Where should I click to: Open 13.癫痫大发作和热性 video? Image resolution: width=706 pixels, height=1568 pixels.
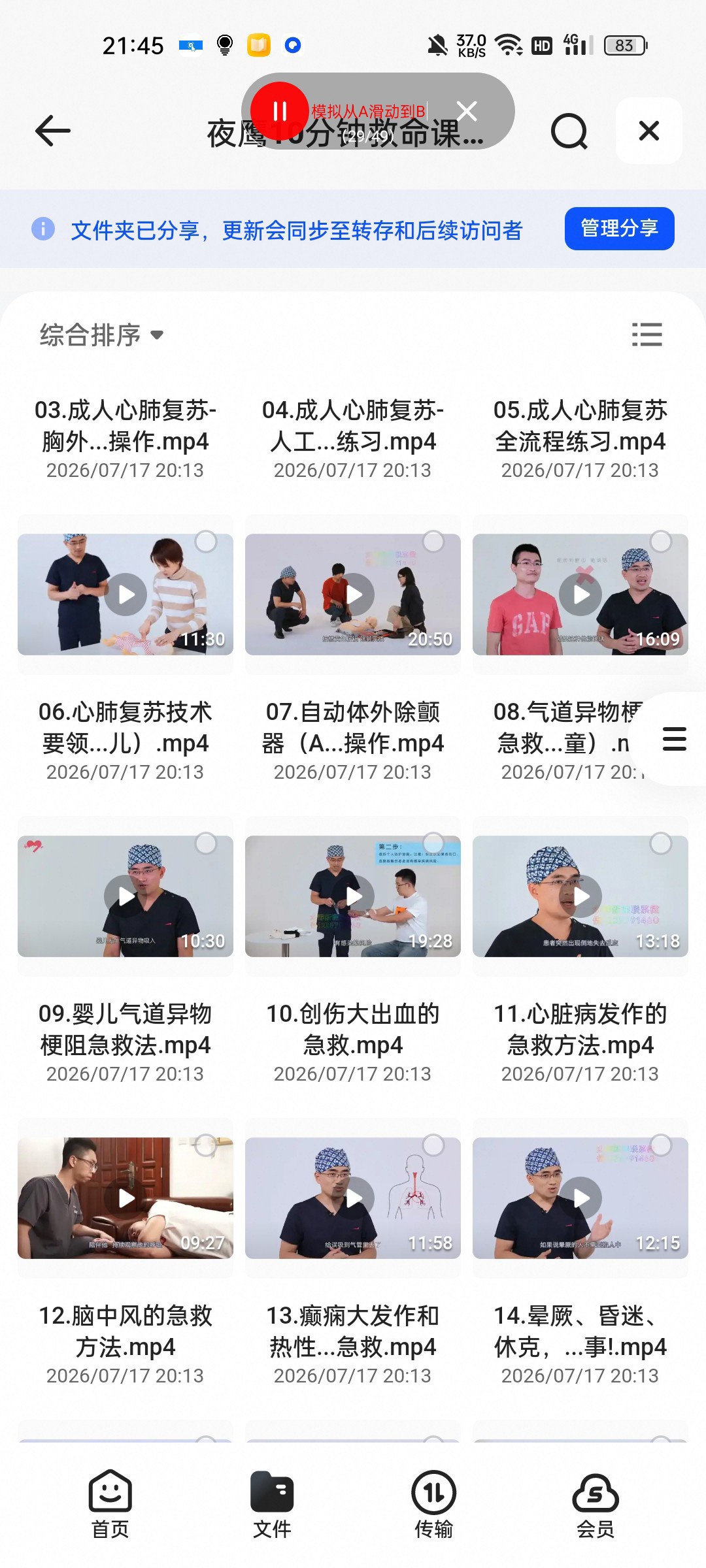coord(353,1198)
